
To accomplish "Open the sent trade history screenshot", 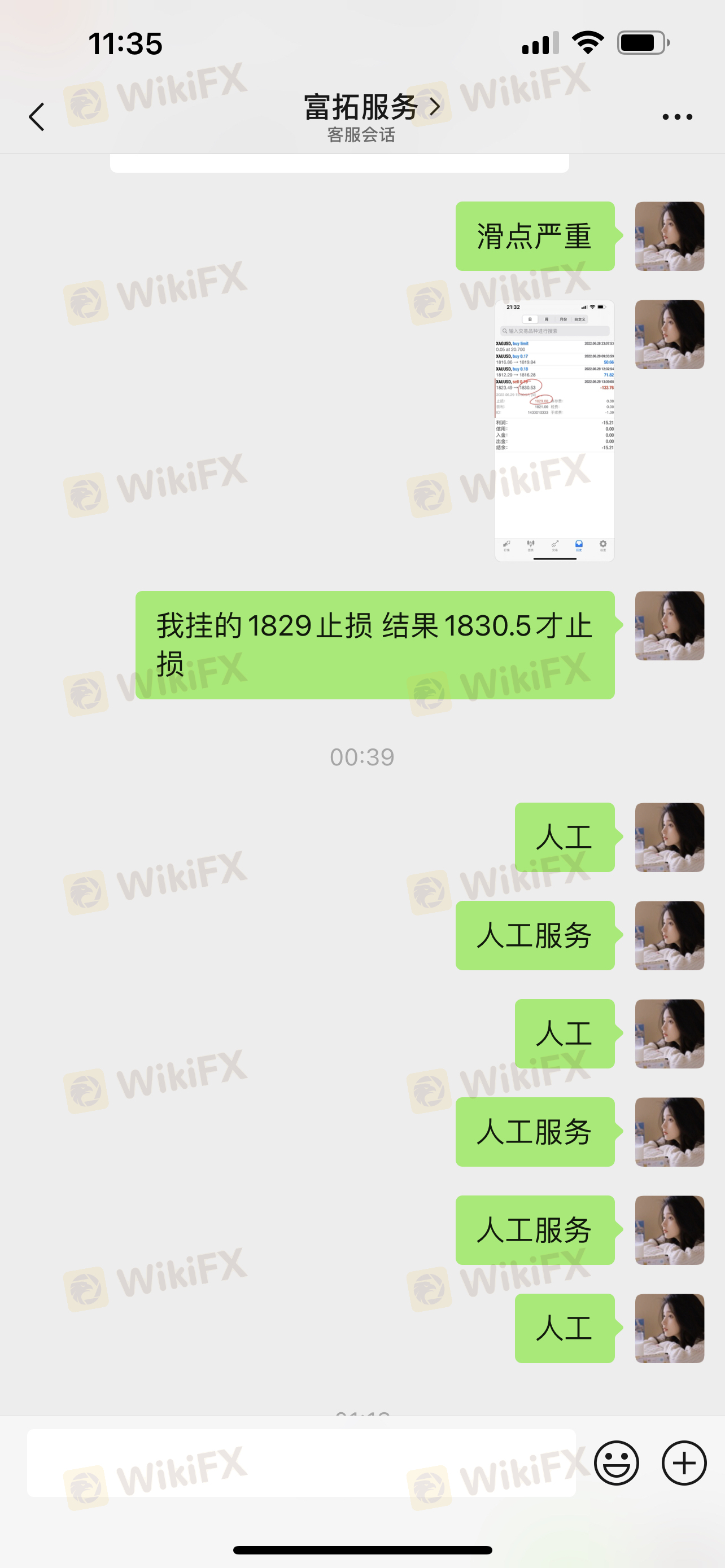I will (x=554, y=430).
